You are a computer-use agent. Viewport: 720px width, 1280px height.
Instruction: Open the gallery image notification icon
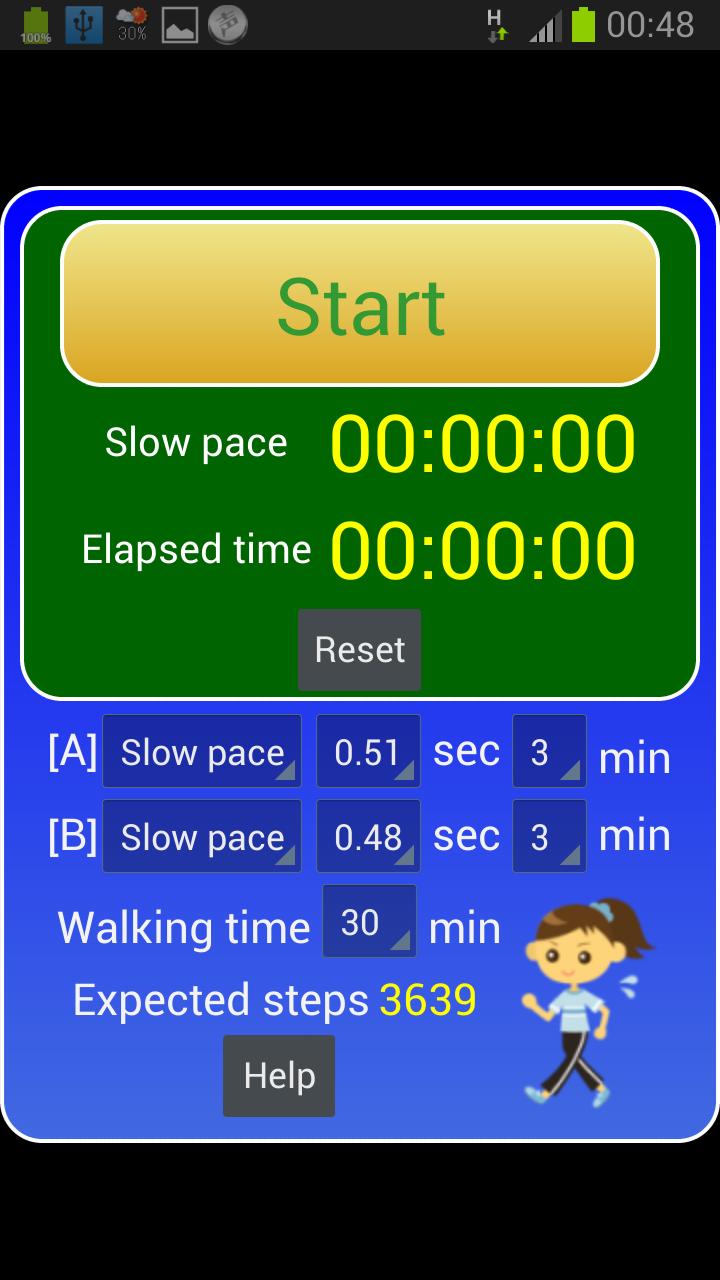tap(180, 25)
